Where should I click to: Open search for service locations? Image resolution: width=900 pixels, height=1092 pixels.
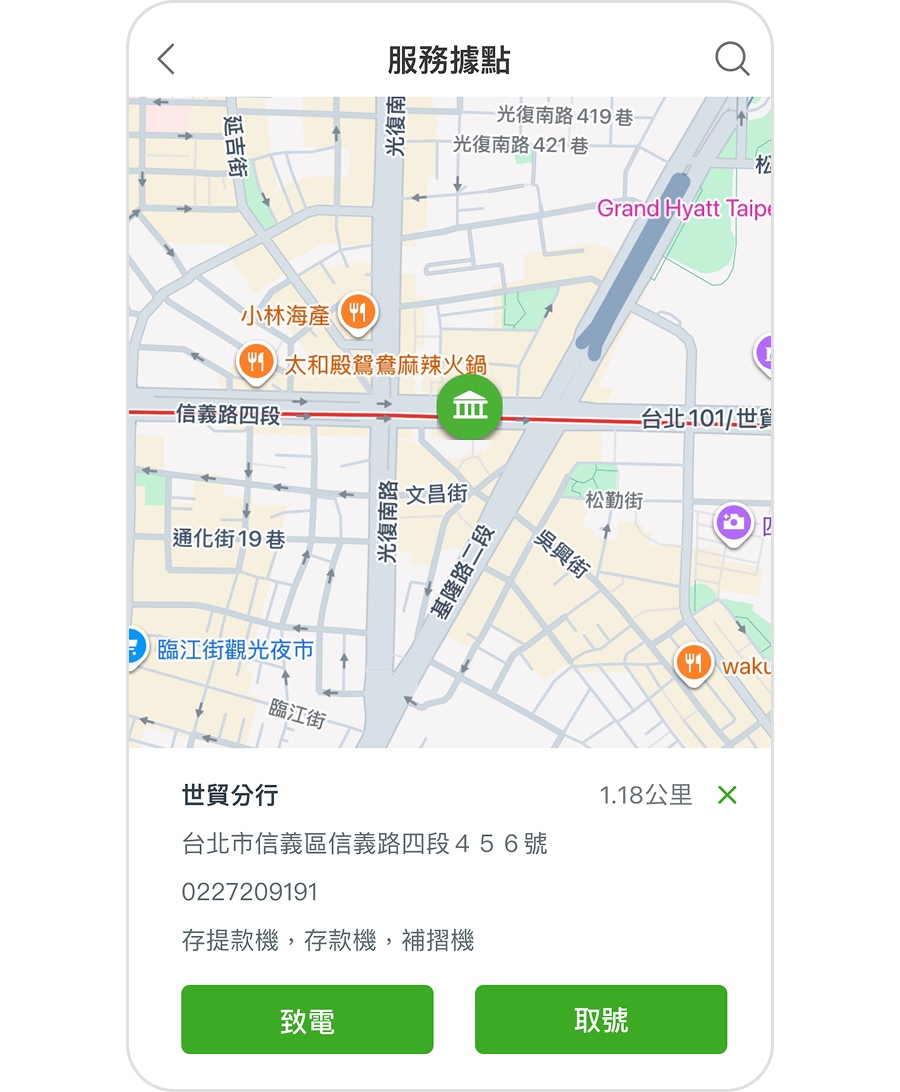732,60
